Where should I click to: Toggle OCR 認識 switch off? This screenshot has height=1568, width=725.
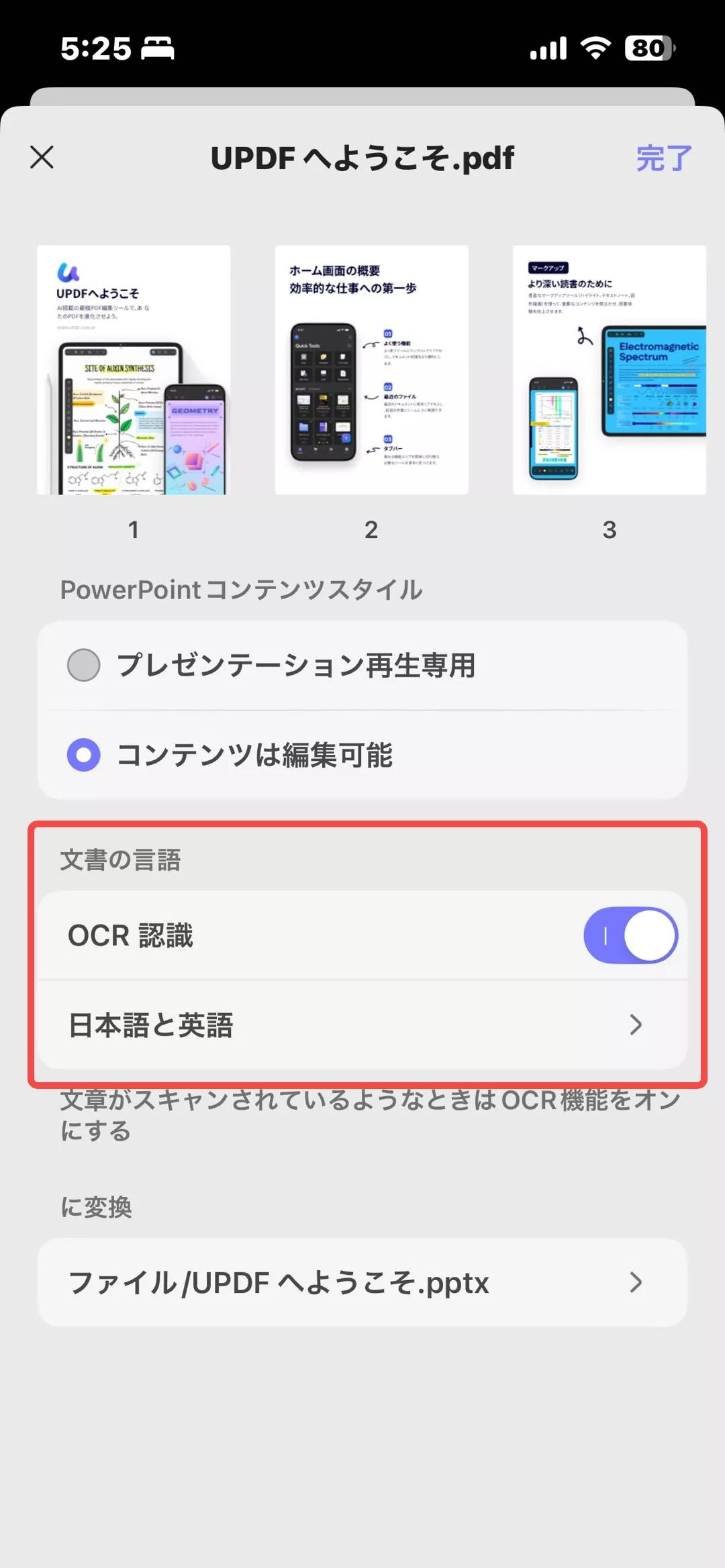tap(630, 935)
